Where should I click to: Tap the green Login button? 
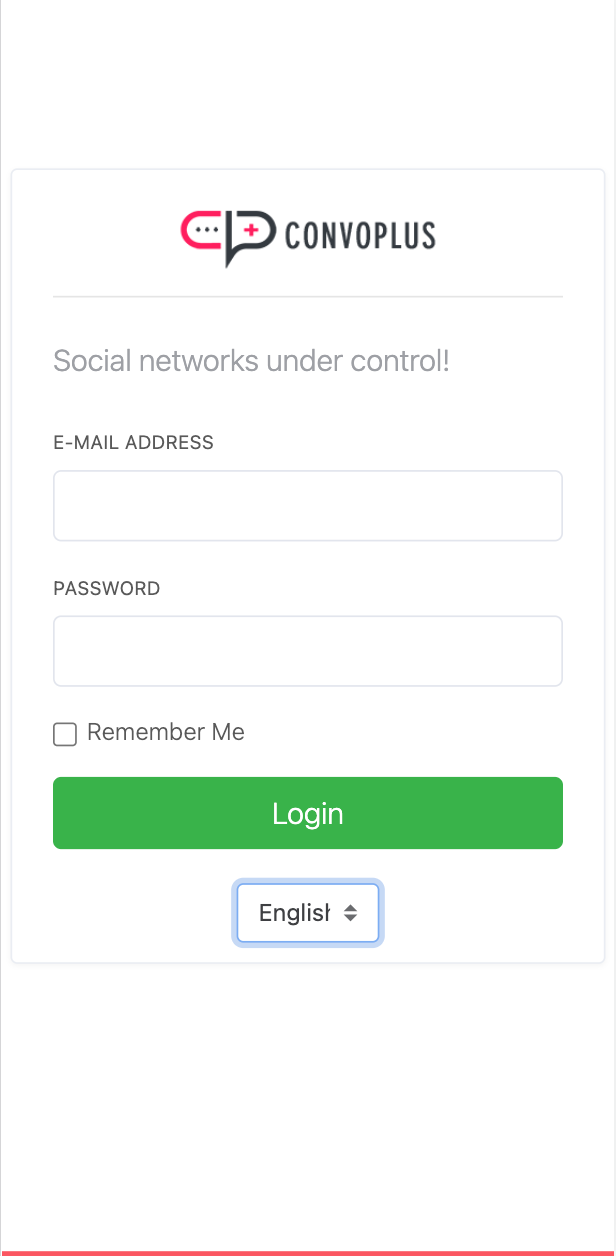tap(307, 813)
